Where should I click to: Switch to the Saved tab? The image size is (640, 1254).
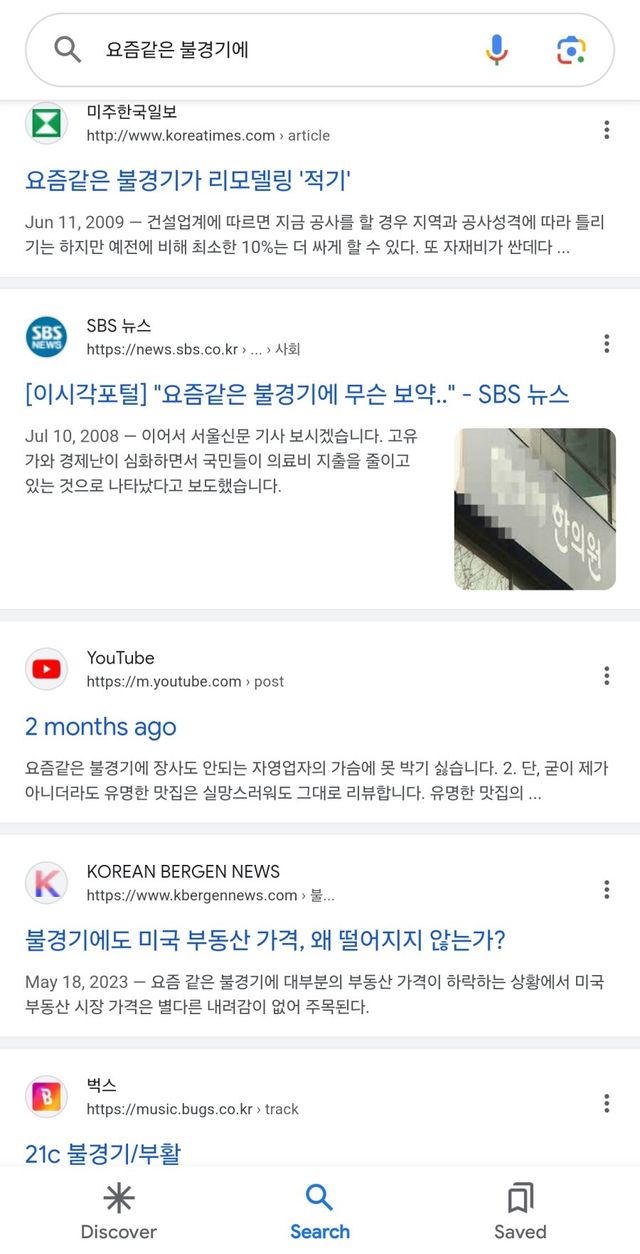click(x=520, y=1211)
